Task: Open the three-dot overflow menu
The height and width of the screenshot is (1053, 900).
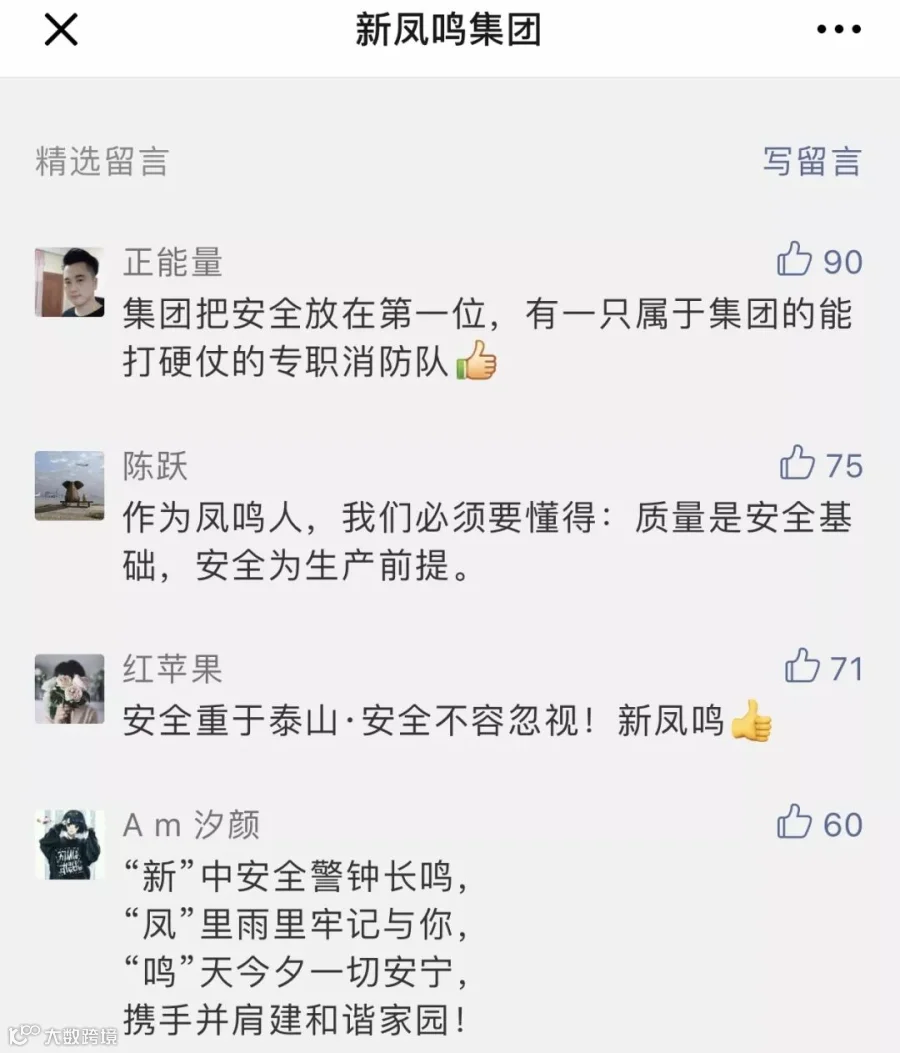Action: click(839, 30)
